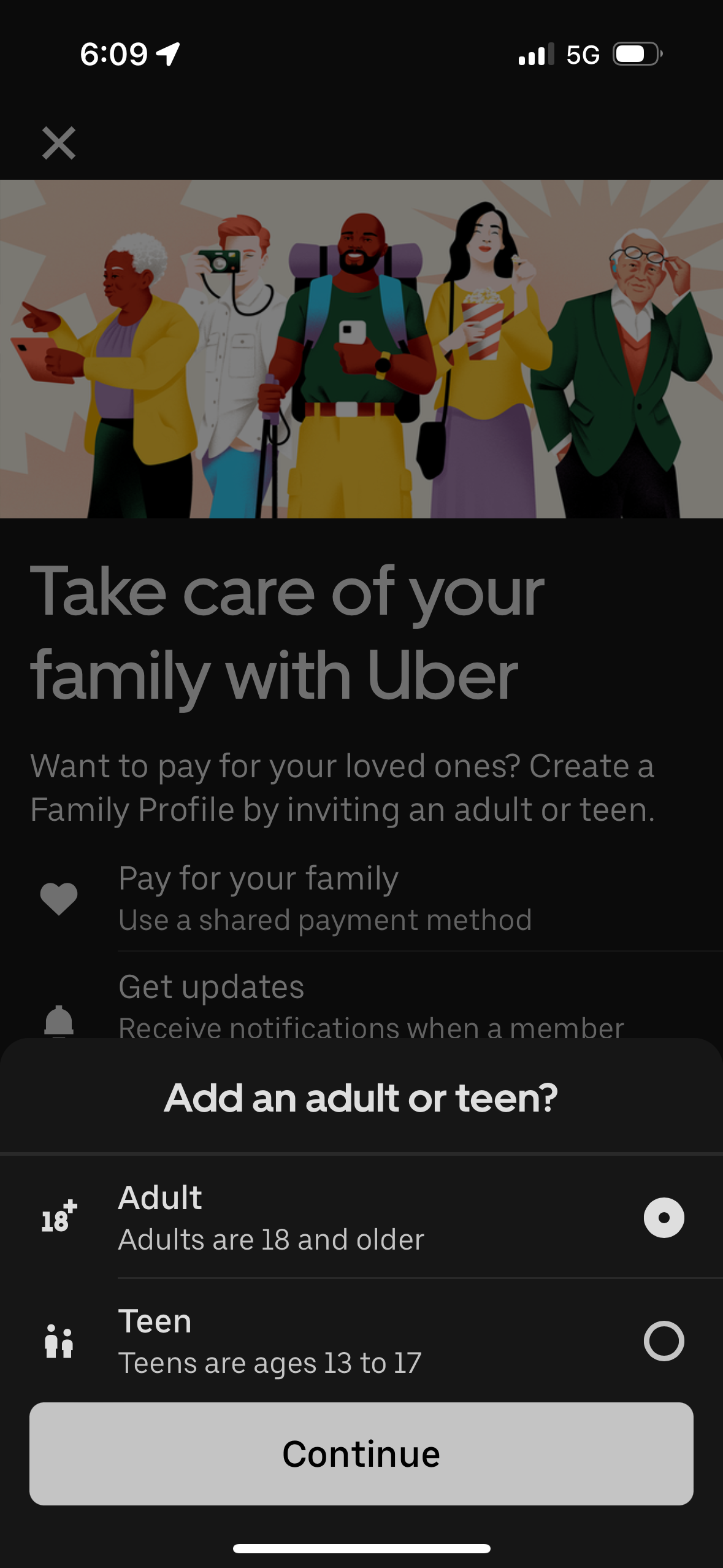Tap the battery icon in the status bar

(x=633, y=55)
